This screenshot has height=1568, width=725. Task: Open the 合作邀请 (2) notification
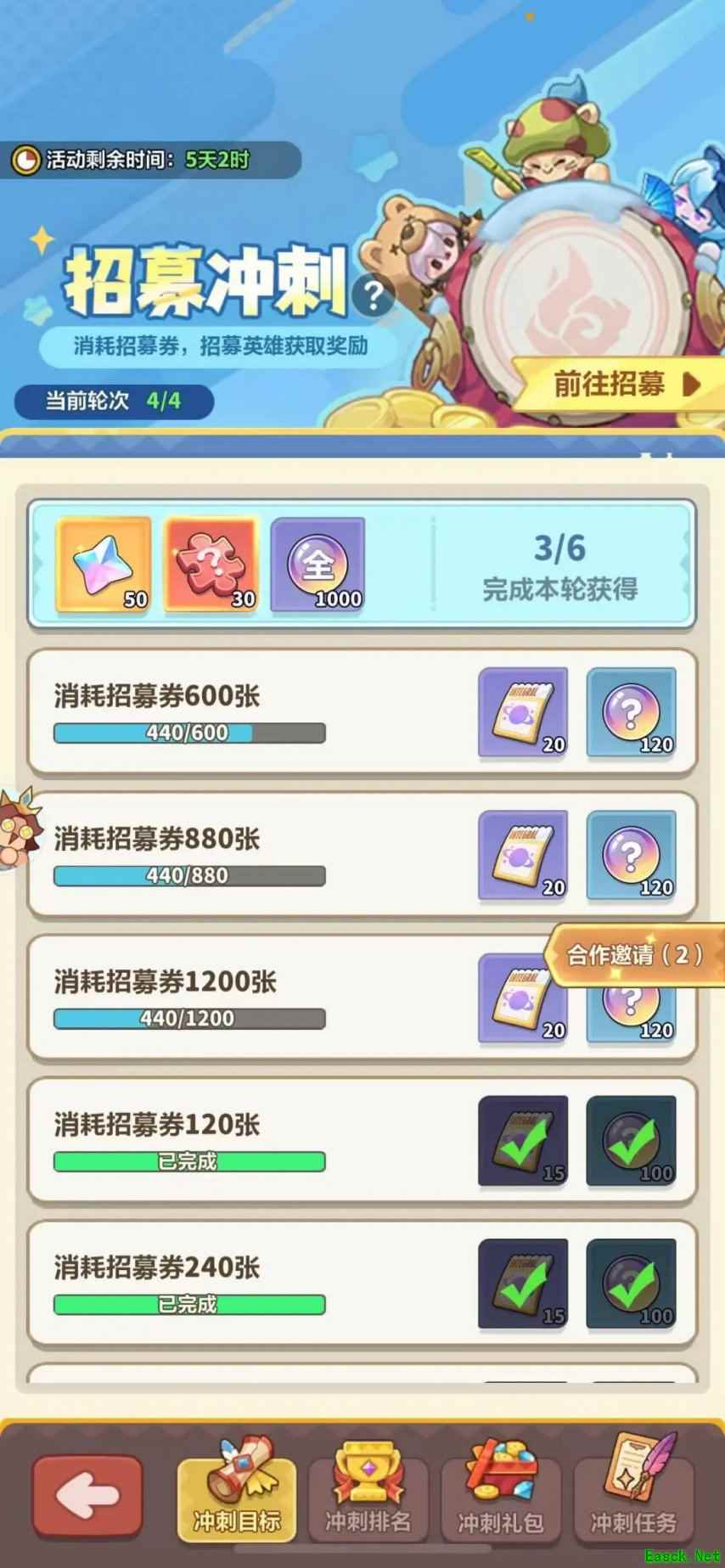coord(633,955)
